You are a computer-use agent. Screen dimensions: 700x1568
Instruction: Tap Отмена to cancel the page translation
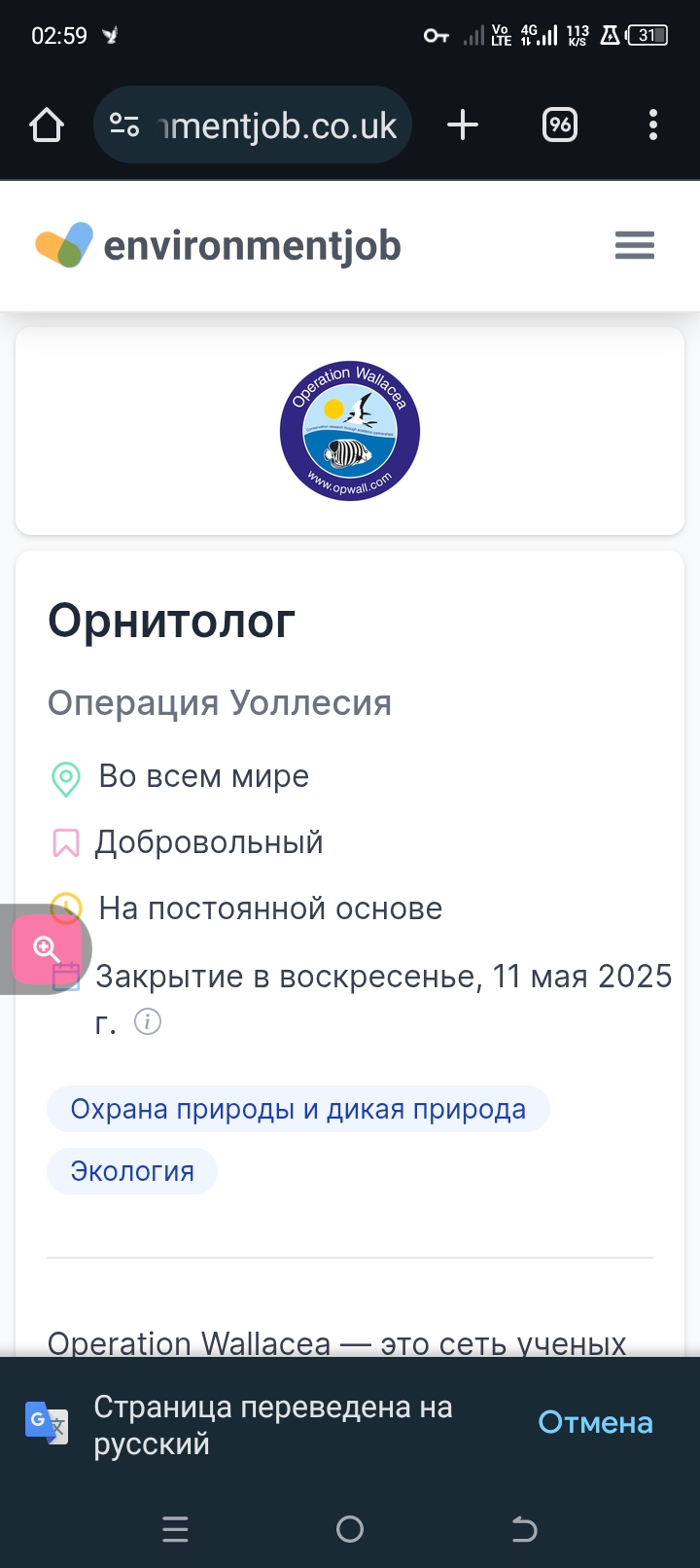click(595, 1422)
